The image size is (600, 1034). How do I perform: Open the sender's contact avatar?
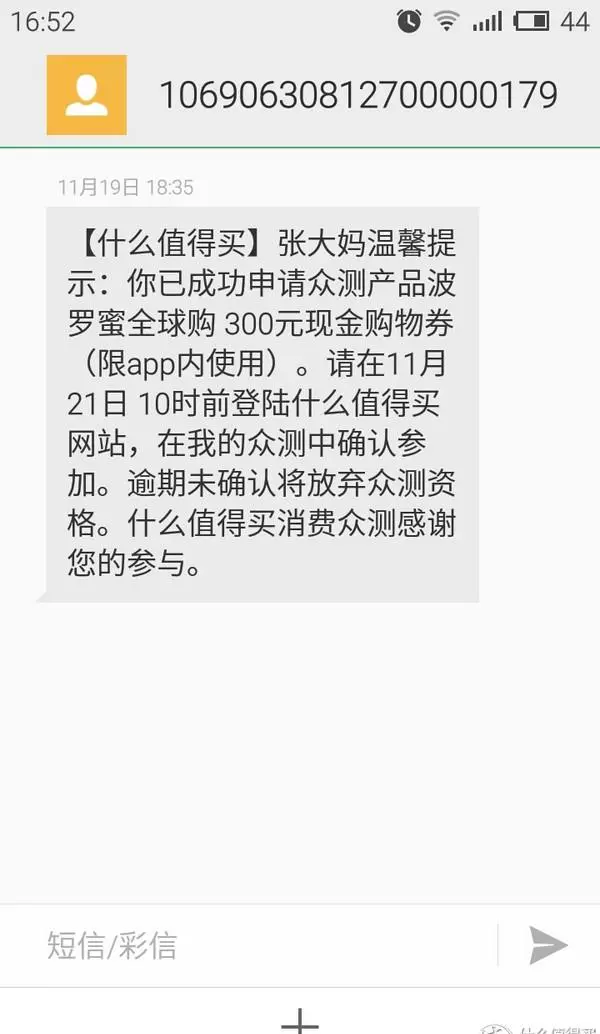click(86, 95)
